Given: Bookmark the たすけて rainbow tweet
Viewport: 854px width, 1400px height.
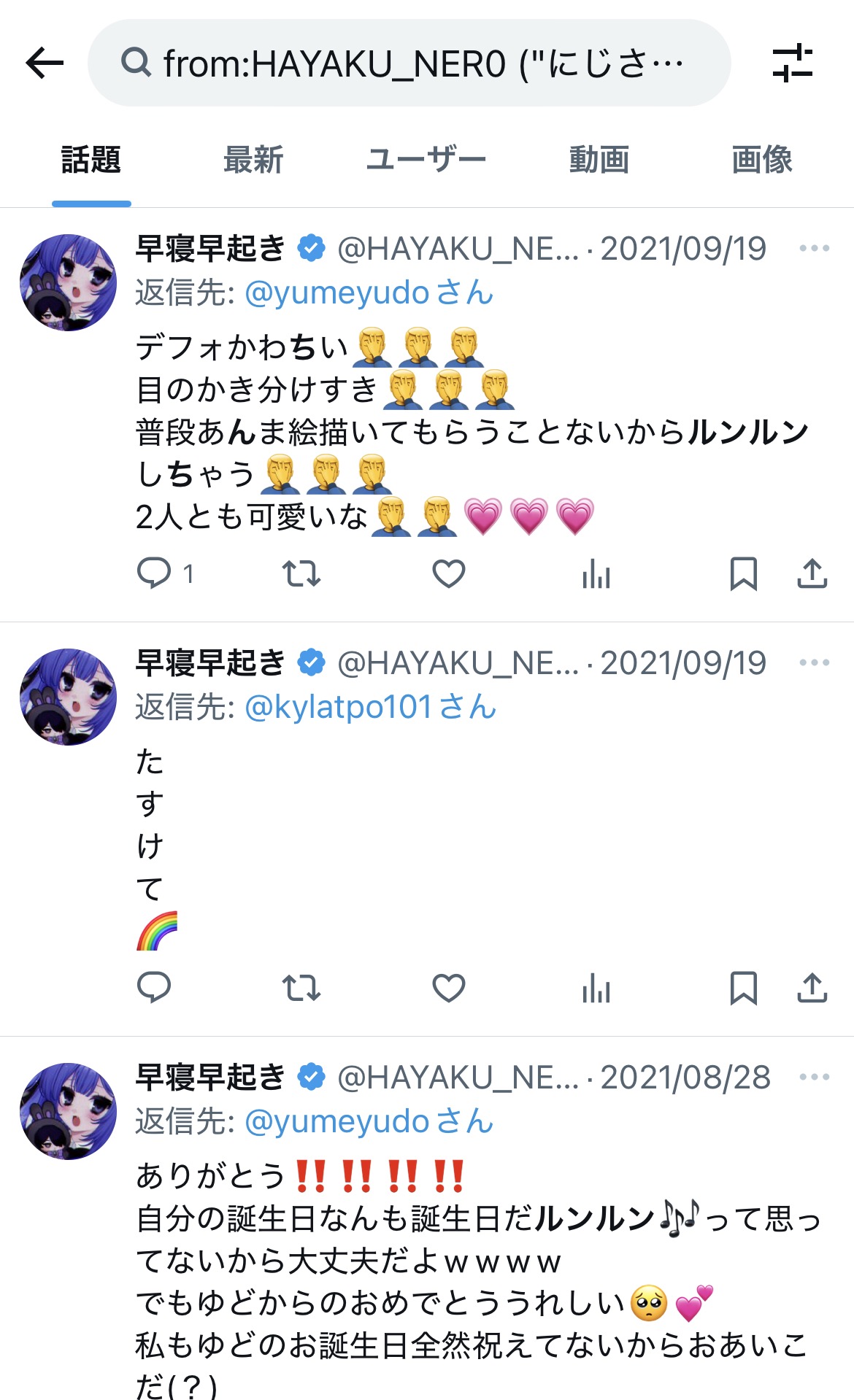Looking at the screenshot, I should point(743,988).
